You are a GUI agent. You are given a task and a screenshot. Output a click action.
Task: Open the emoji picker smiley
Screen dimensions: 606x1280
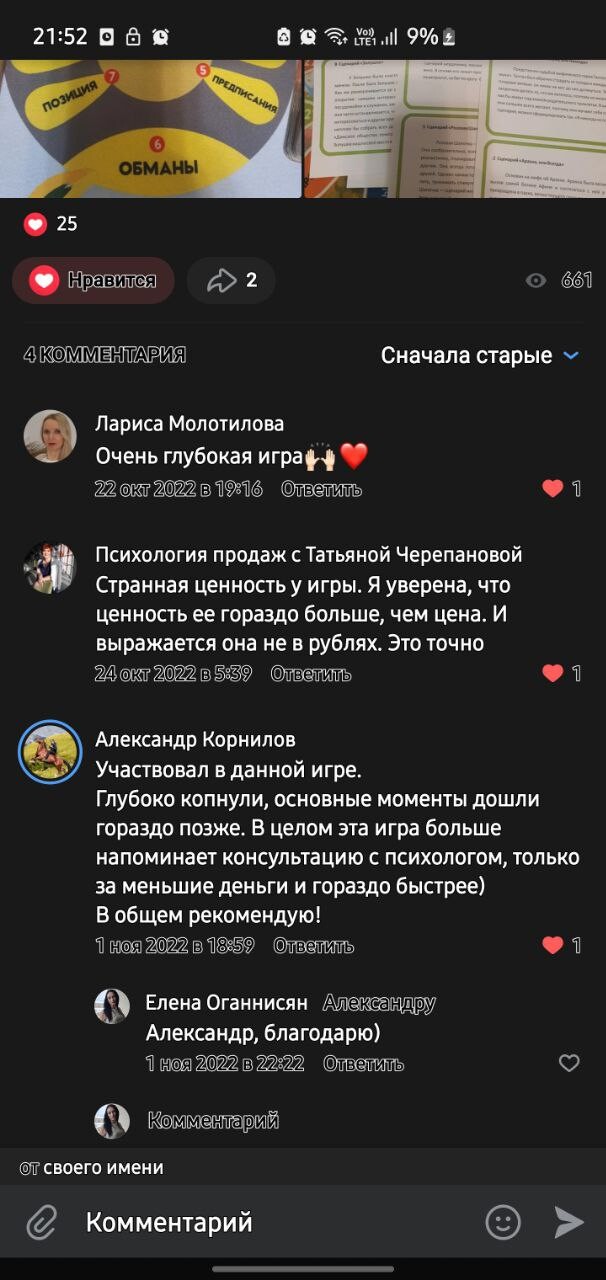pyautogui.click(x=503, y=1222)
